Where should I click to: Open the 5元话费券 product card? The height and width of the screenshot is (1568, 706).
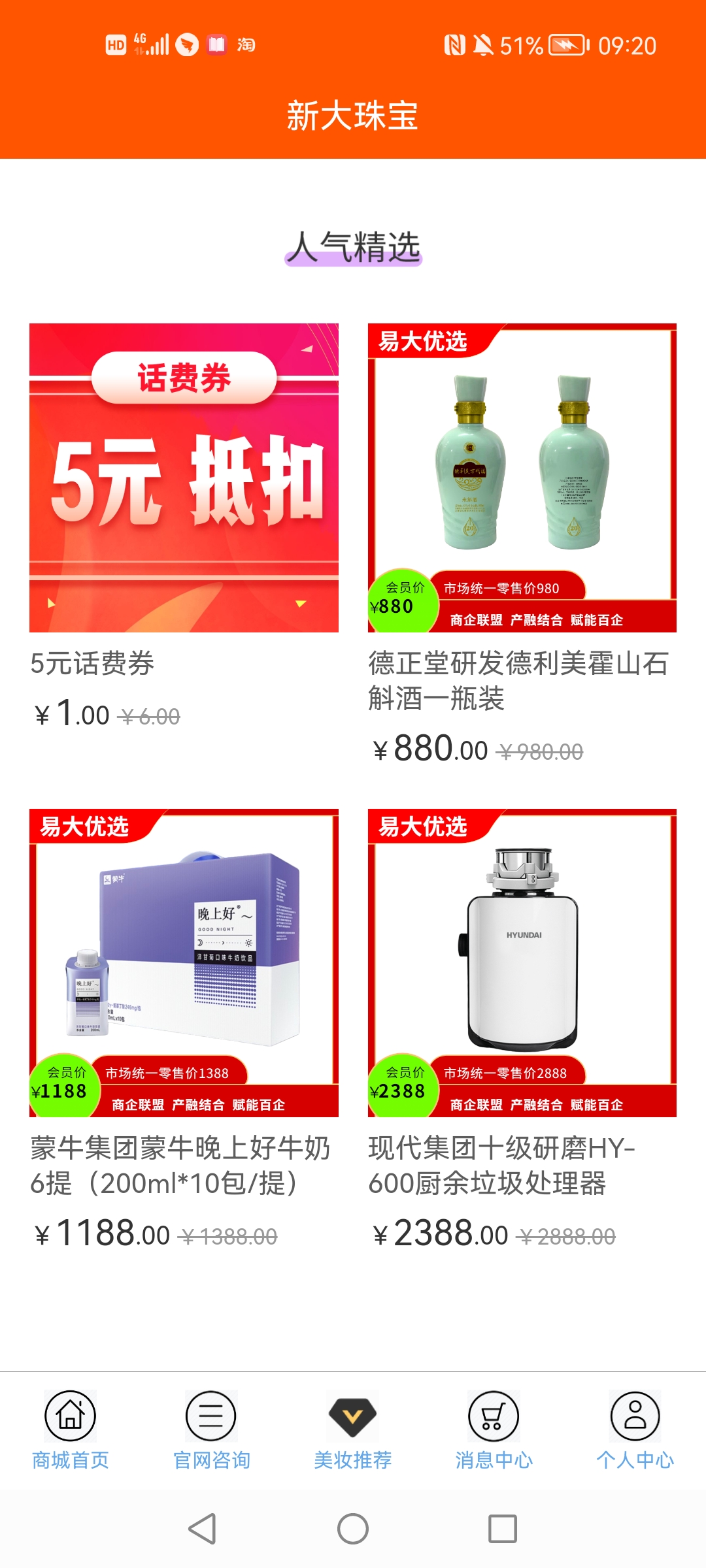(x=184, y=478)
